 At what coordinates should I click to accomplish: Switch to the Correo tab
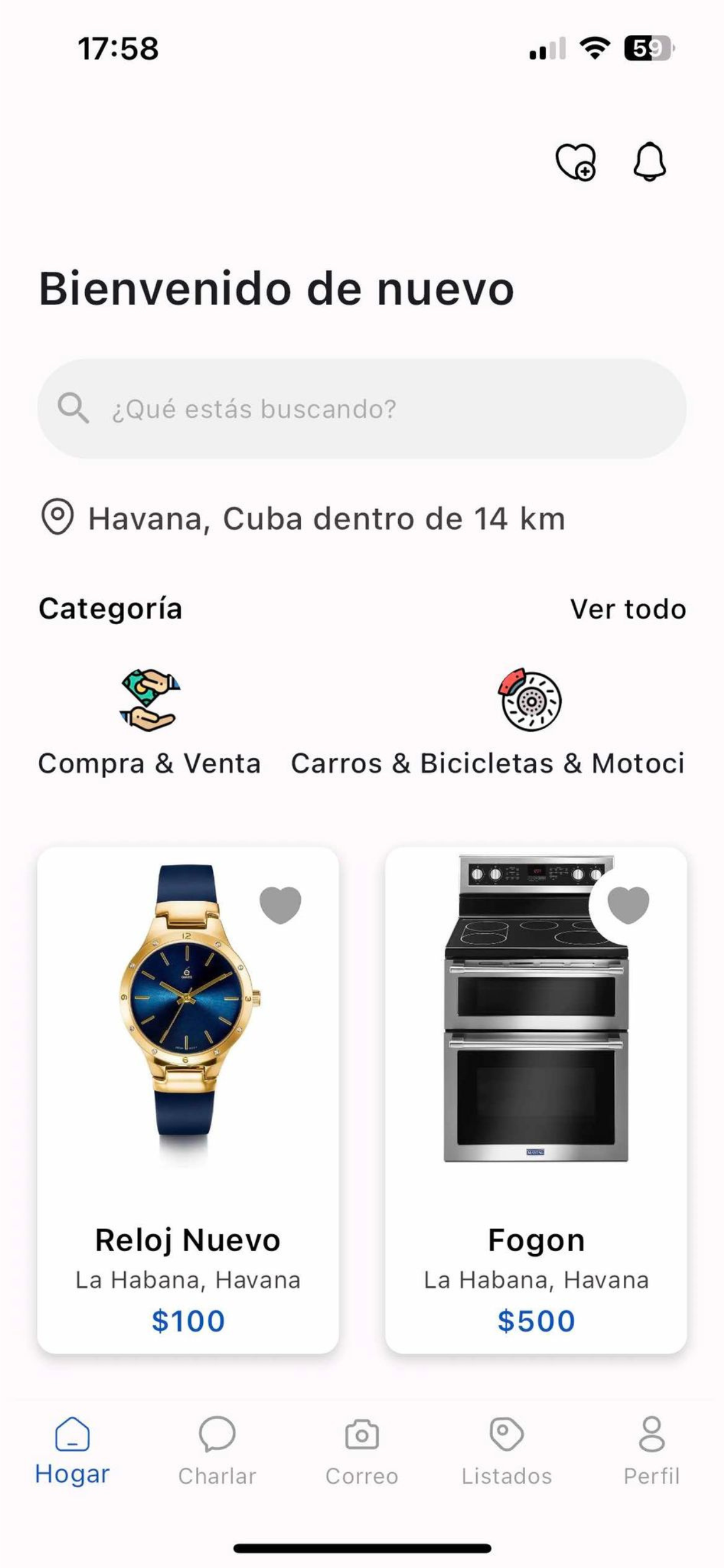[362, 1451]
